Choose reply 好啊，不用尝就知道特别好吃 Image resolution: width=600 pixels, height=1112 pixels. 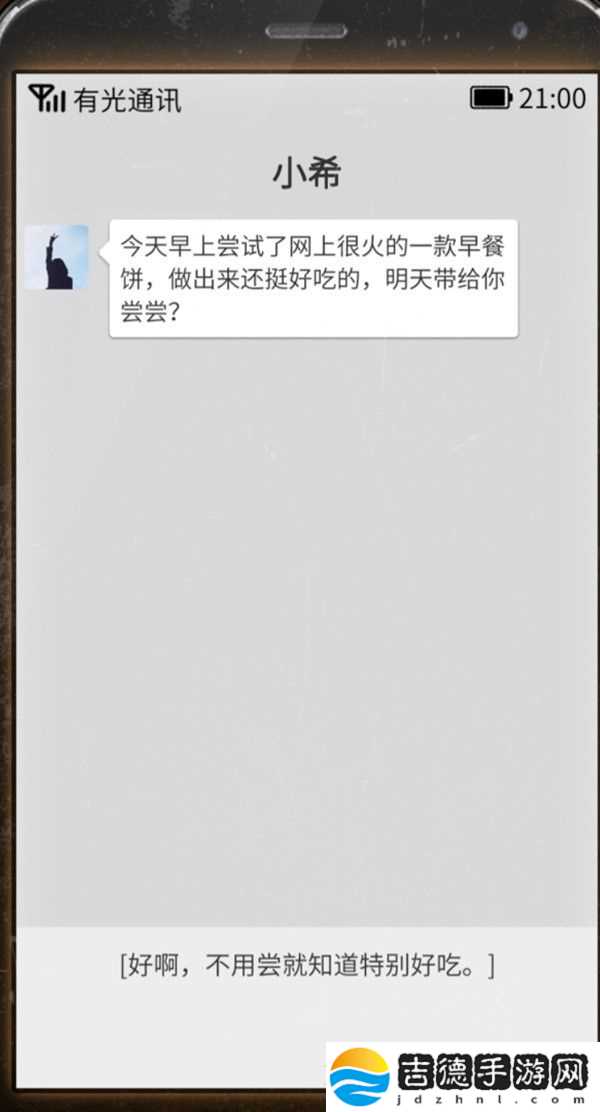(x=306, y=966)
